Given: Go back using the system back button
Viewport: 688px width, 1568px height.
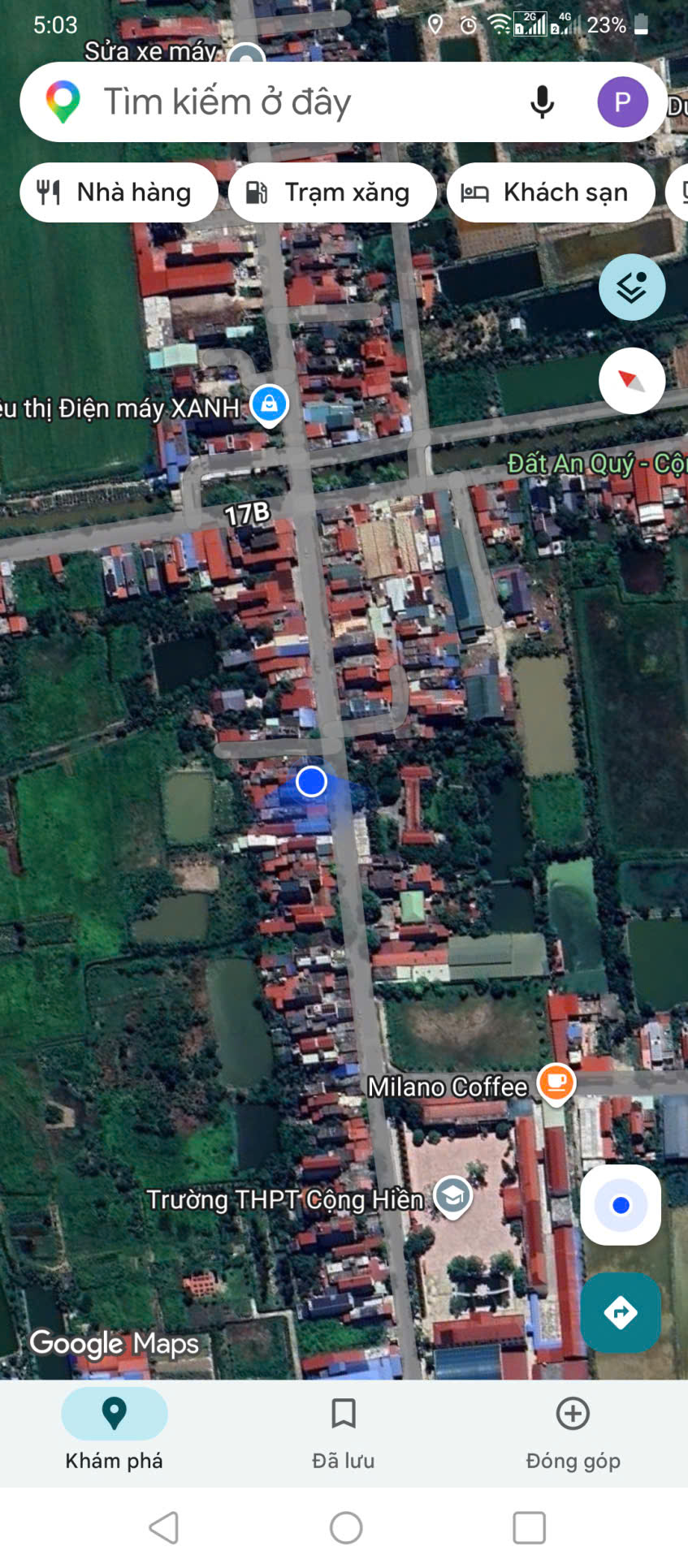Looking at the screenshot, I should point(164,1527).
